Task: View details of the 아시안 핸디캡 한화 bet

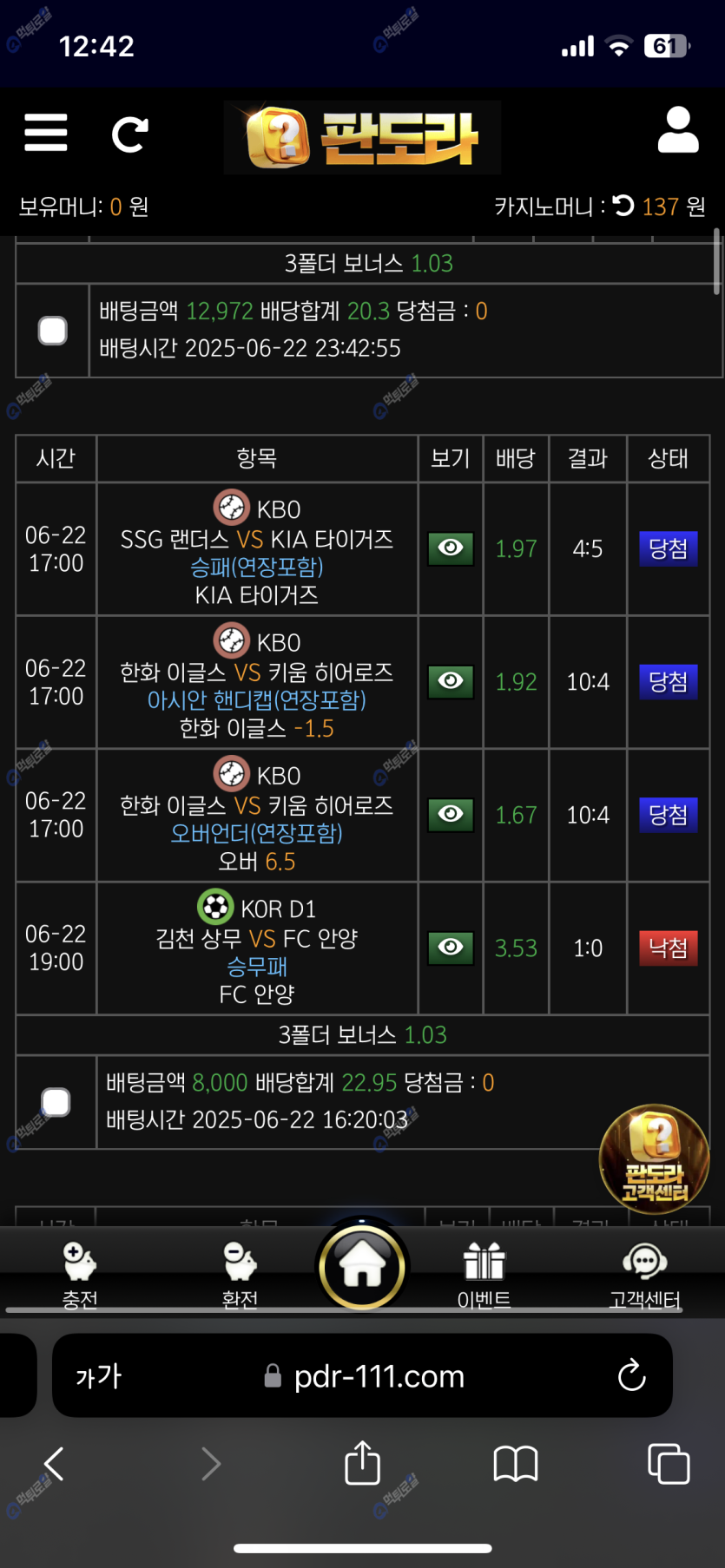Action: [450, 681]
